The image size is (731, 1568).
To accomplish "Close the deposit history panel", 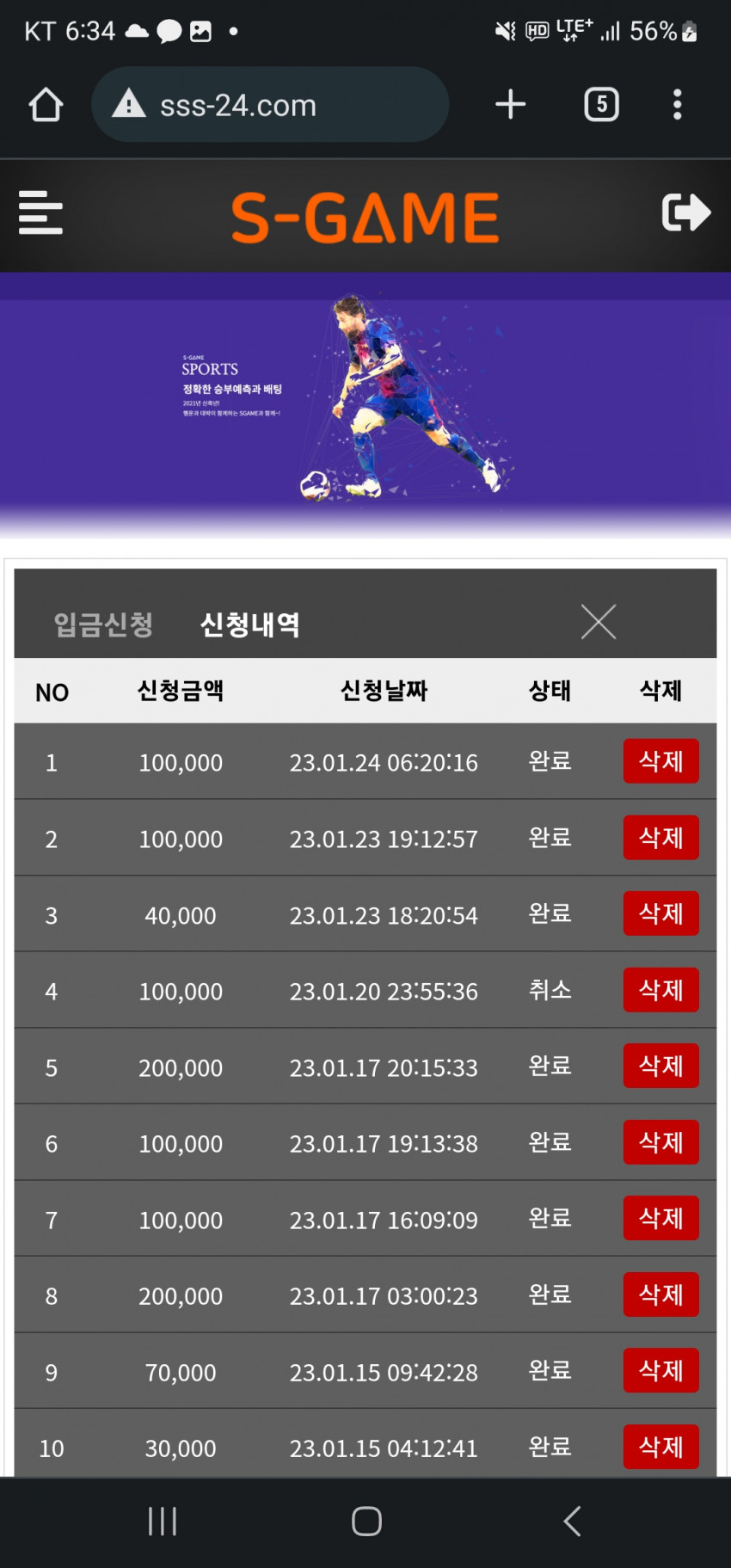I will click(x=598, y=621).
